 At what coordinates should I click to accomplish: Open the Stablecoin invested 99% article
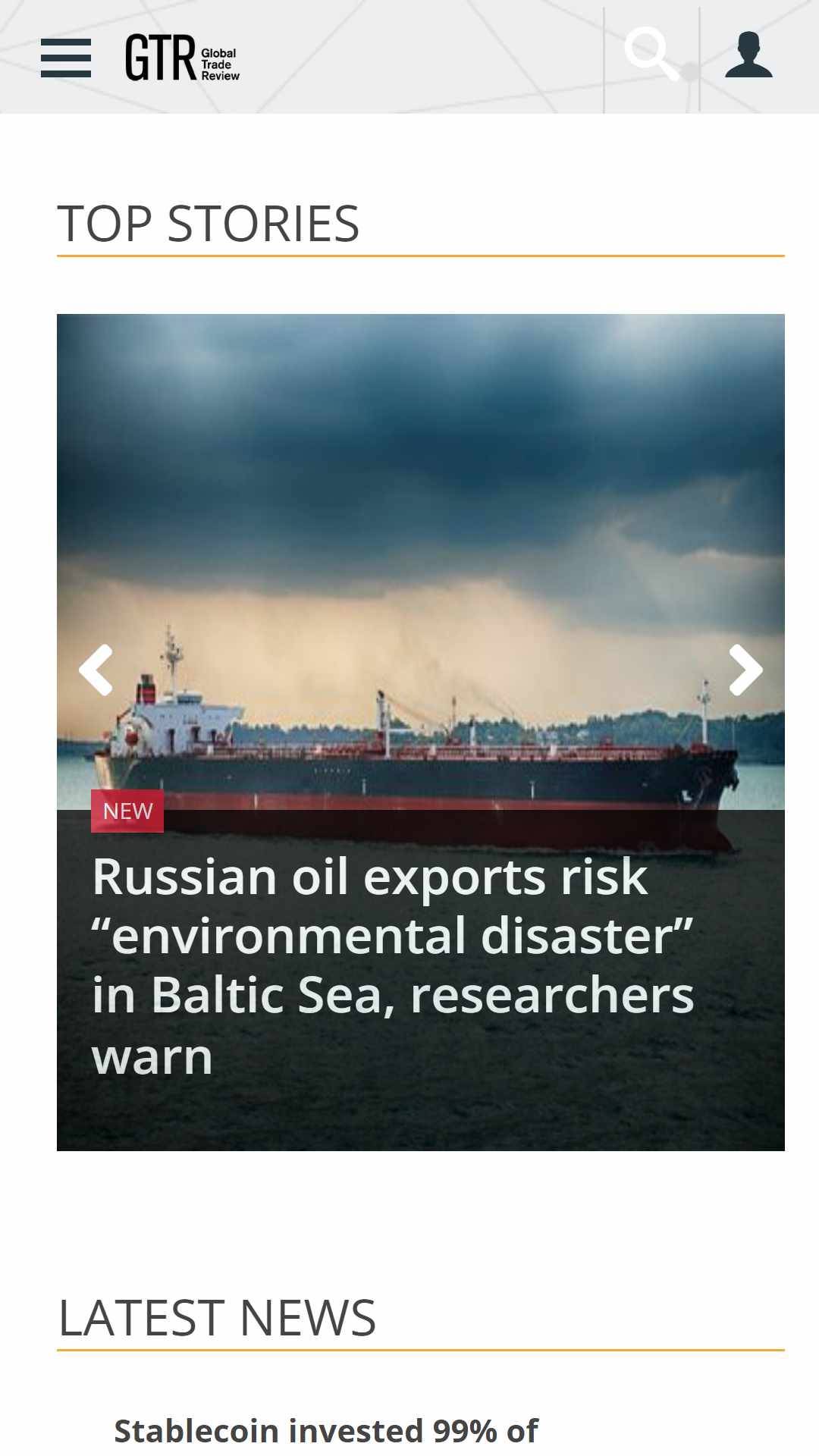pyautogui.click(x=326, y=1431)
